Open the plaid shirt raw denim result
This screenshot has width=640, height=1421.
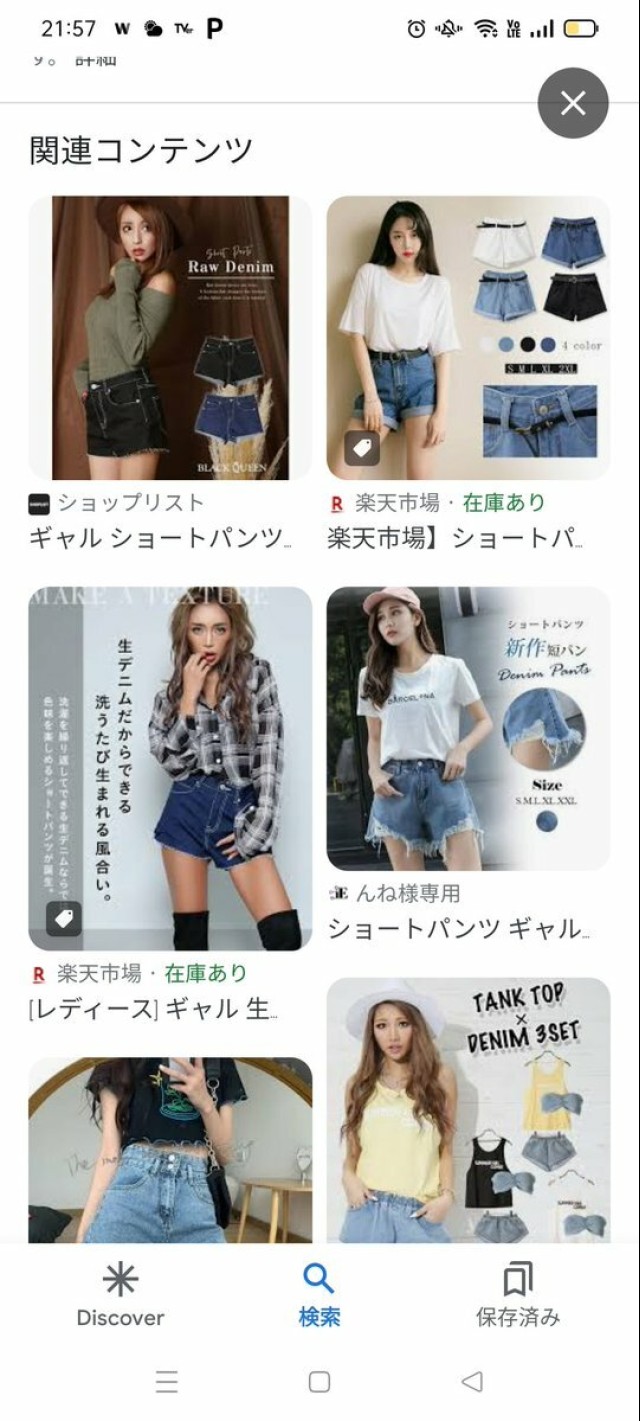[170, 768]
